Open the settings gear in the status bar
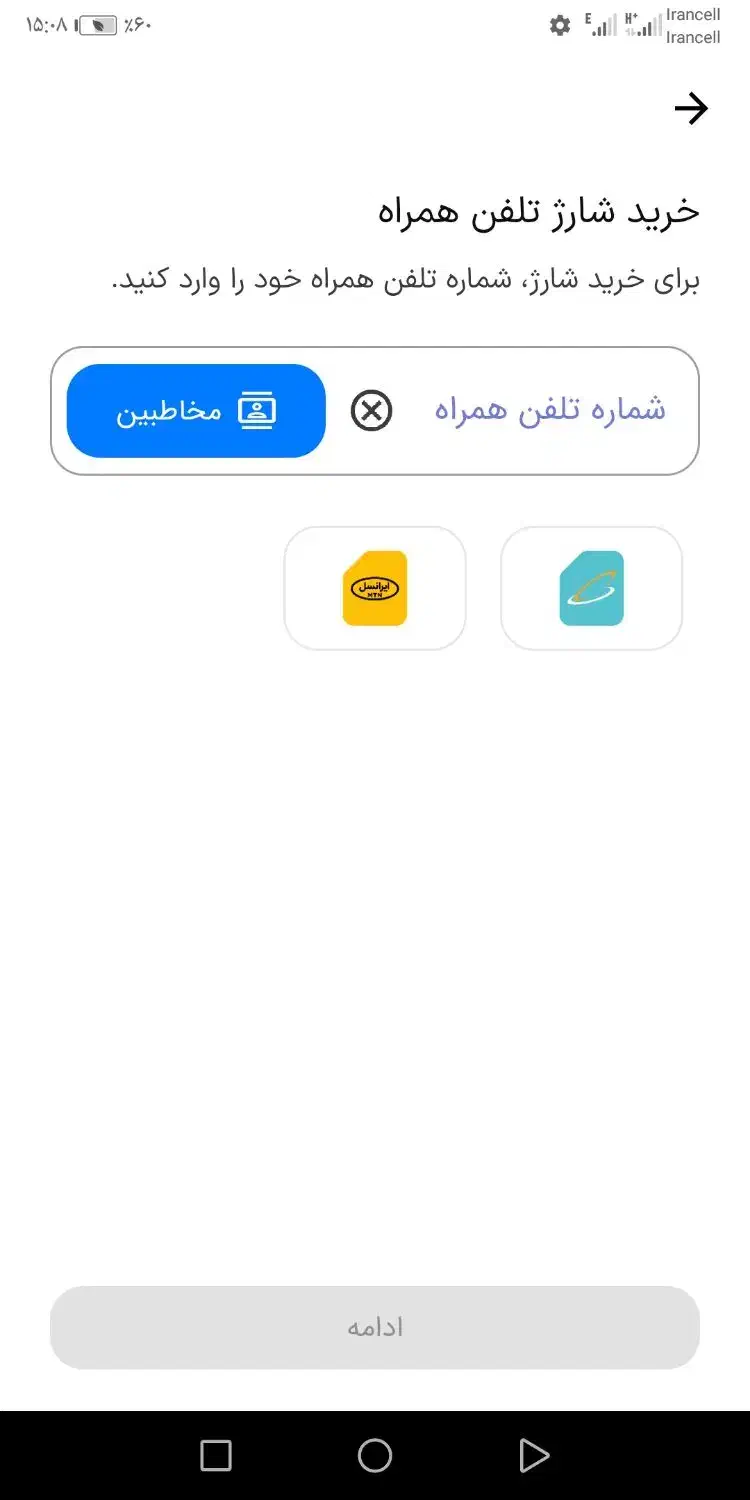Viewport: 750px width, 1500px height. [x=560, y=26]
